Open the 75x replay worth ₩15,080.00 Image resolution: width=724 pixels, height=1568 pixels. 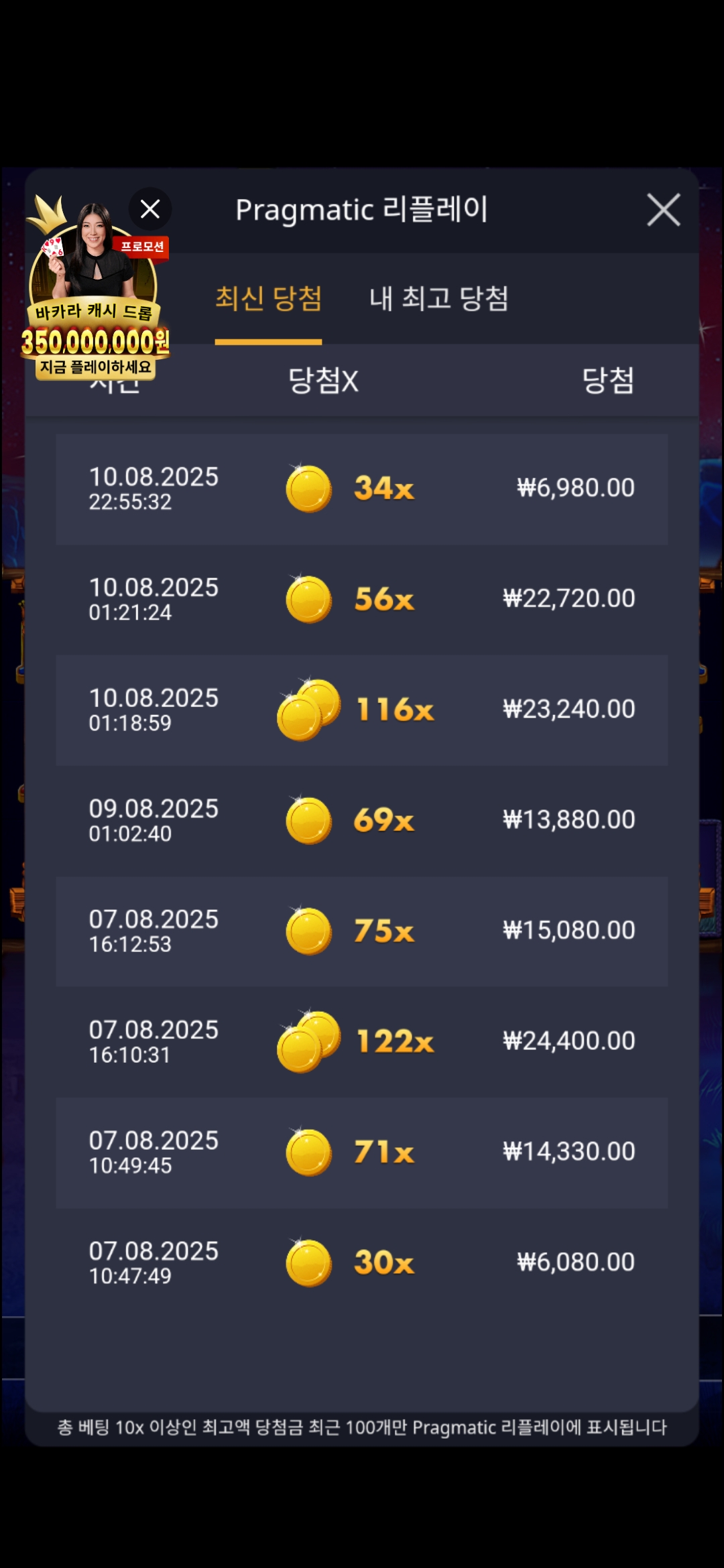362,931
